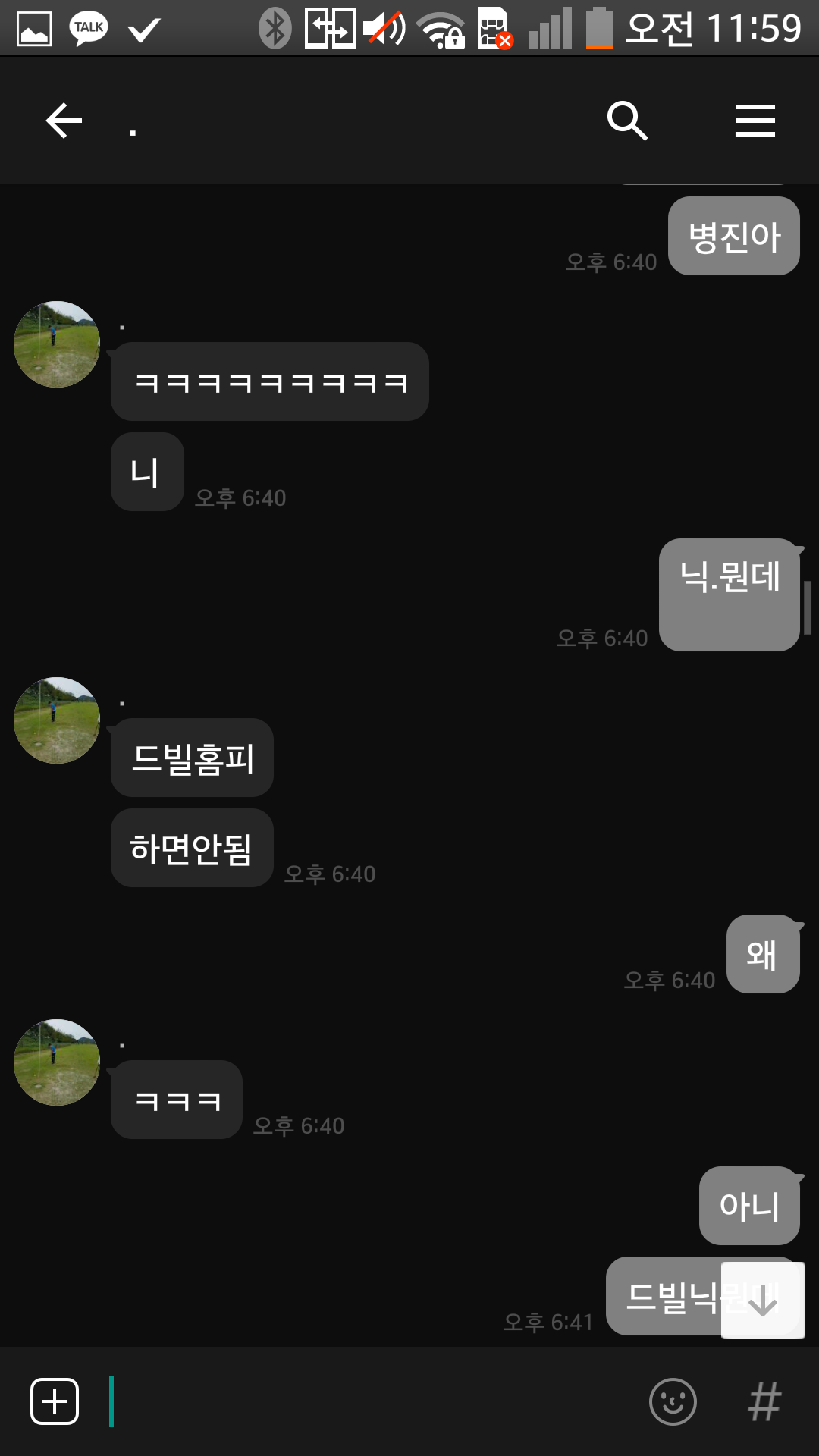Image resolution: width=819 pixels, height=1456 pixels.
Task: Open the chat room hamburger menu
Action: coord(755,121)
